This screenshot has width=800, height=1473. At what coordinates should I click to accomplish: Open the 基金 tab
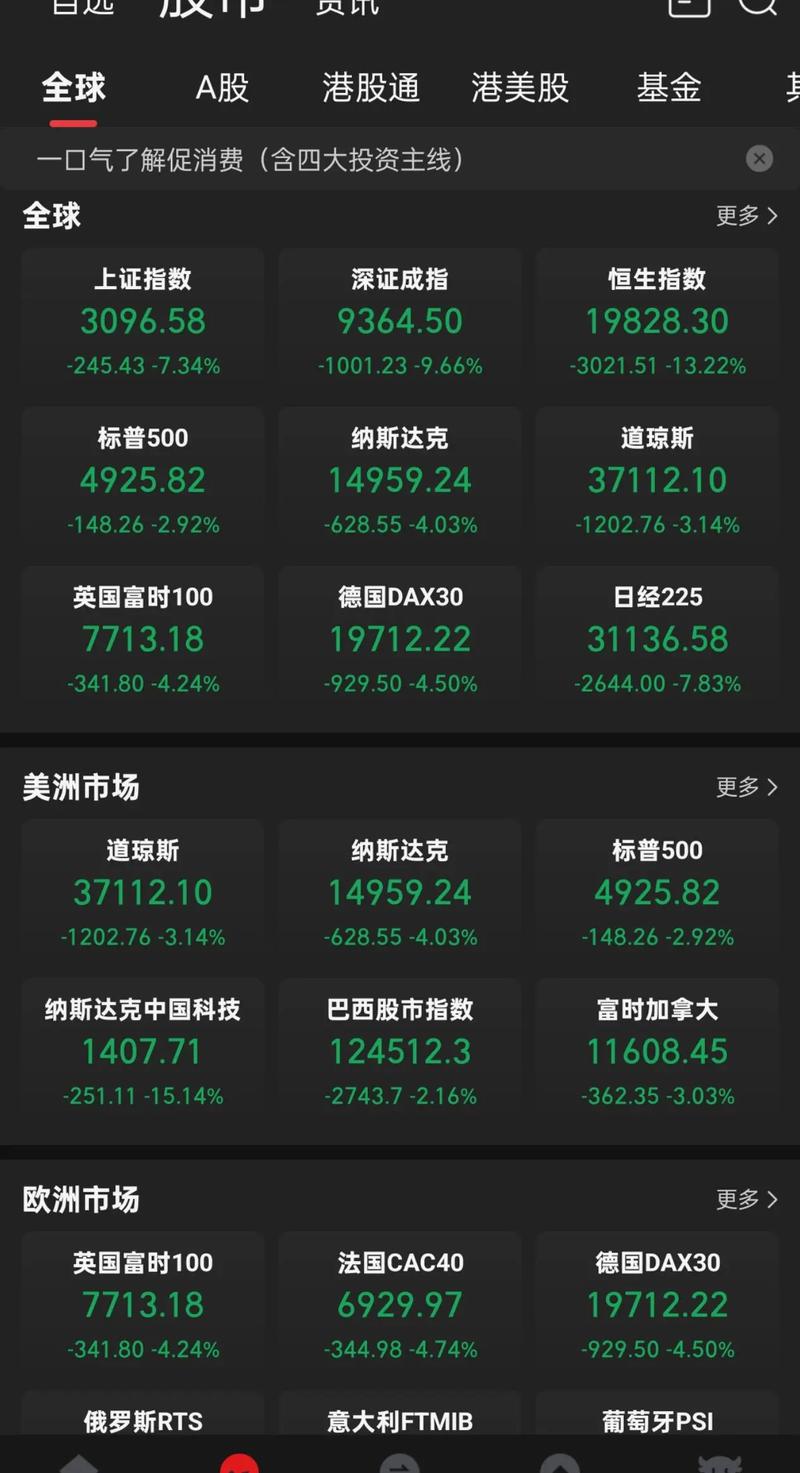(667, 88)
